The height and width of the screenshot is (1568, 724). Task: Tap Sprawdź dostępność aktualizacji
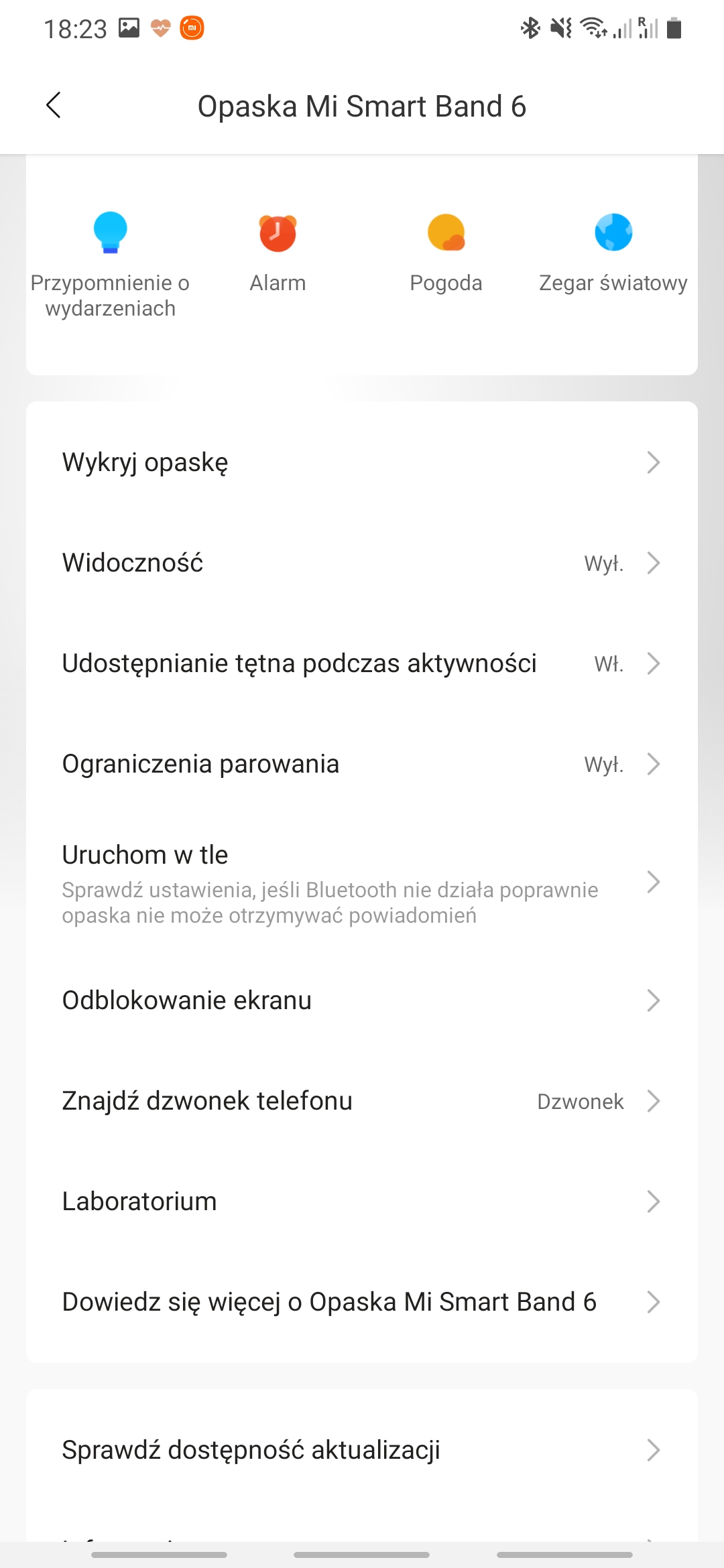click(x=362, y=1450)
